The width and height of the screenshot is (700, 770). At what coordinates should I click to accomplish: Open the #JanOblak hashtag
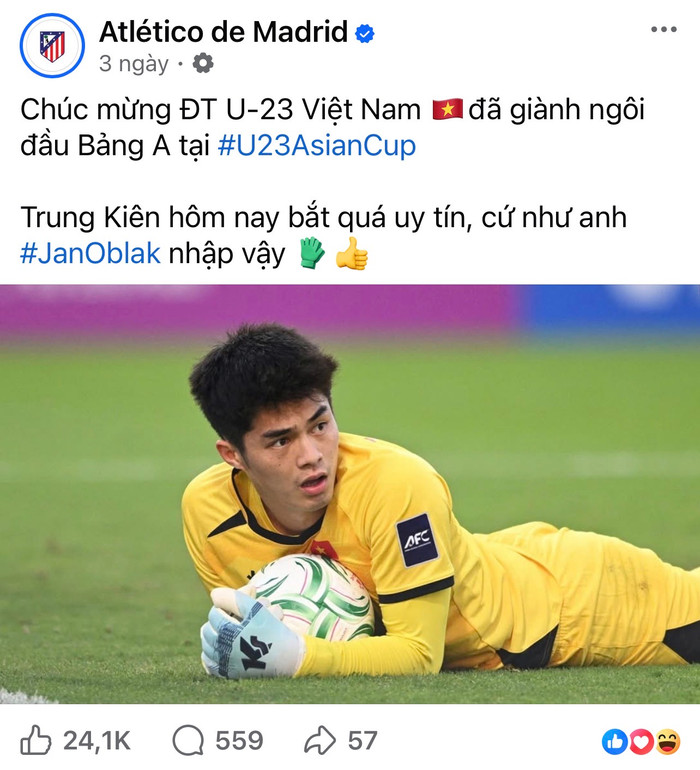[90, 252]
